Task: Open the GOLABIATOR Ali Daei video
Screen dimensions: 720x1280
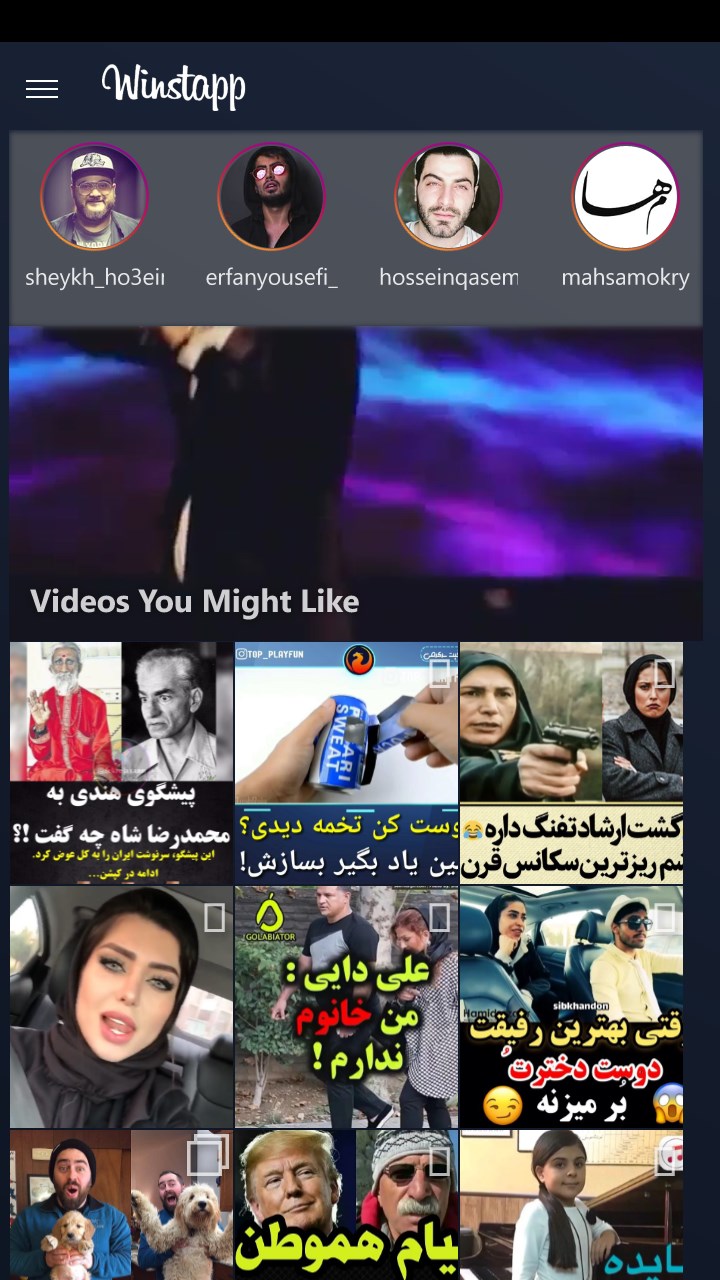Action: tap(346, 1007)
